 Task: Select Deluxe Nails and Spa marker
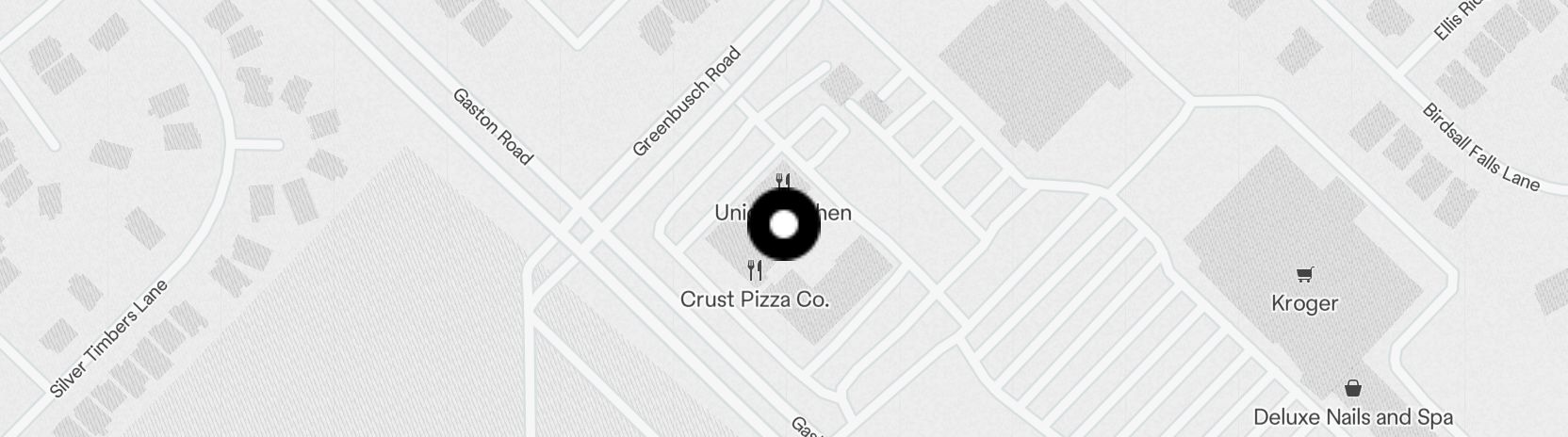coord(1352,389)
